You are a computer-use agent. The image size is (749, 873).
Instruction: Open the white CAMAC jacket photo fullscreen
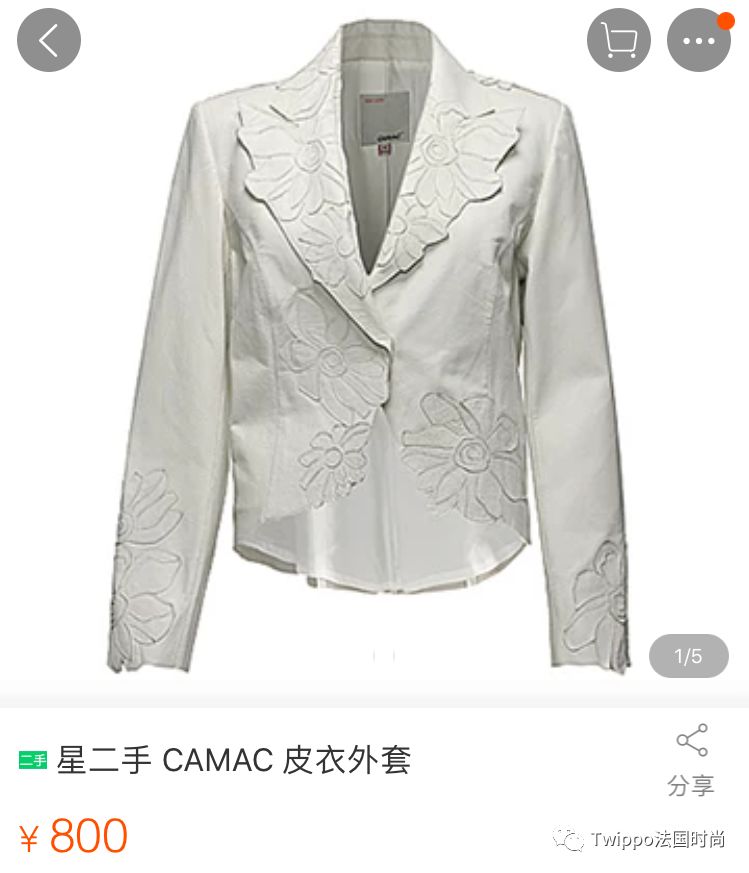pyautogui.click(x=374, y=350)
